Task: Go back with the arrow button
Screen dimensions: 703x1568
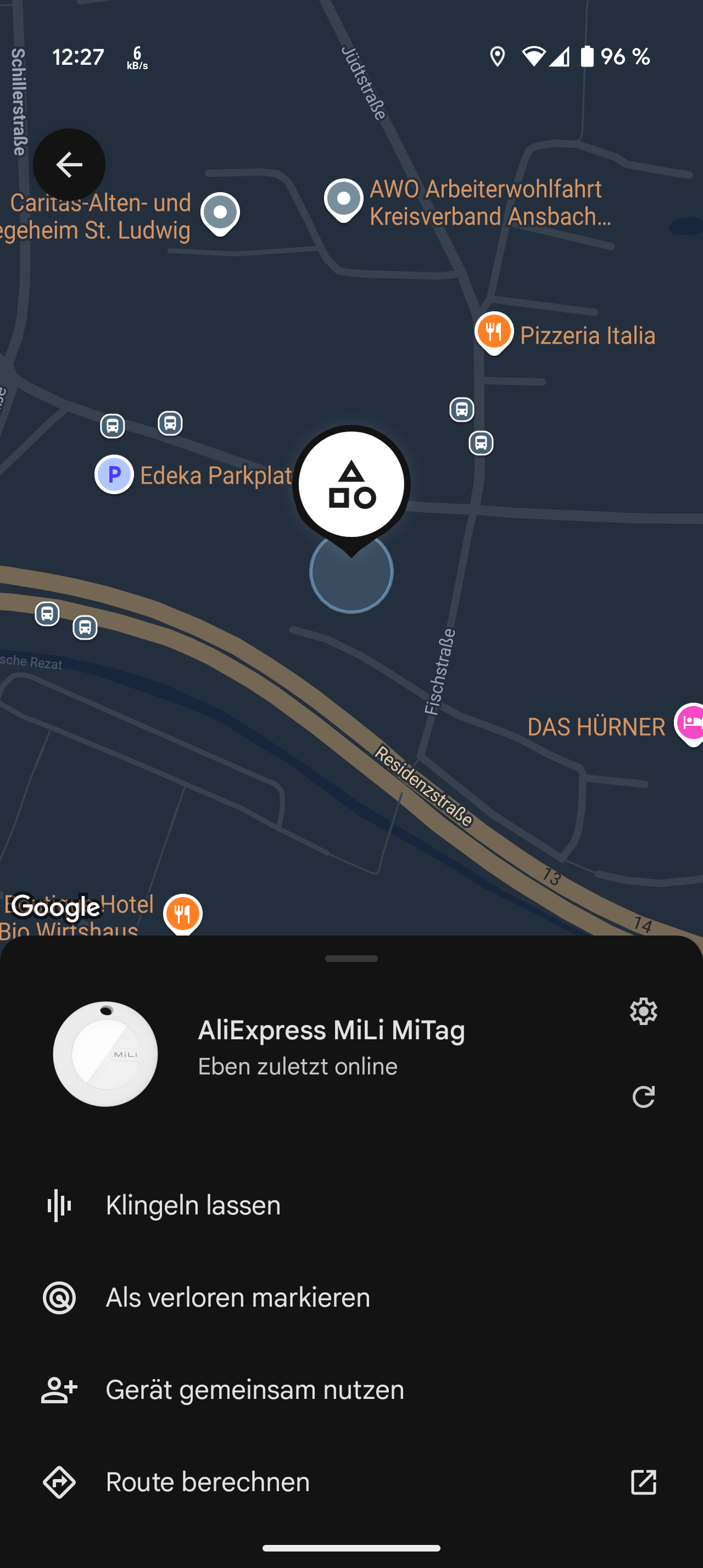Action: (69, 165)
